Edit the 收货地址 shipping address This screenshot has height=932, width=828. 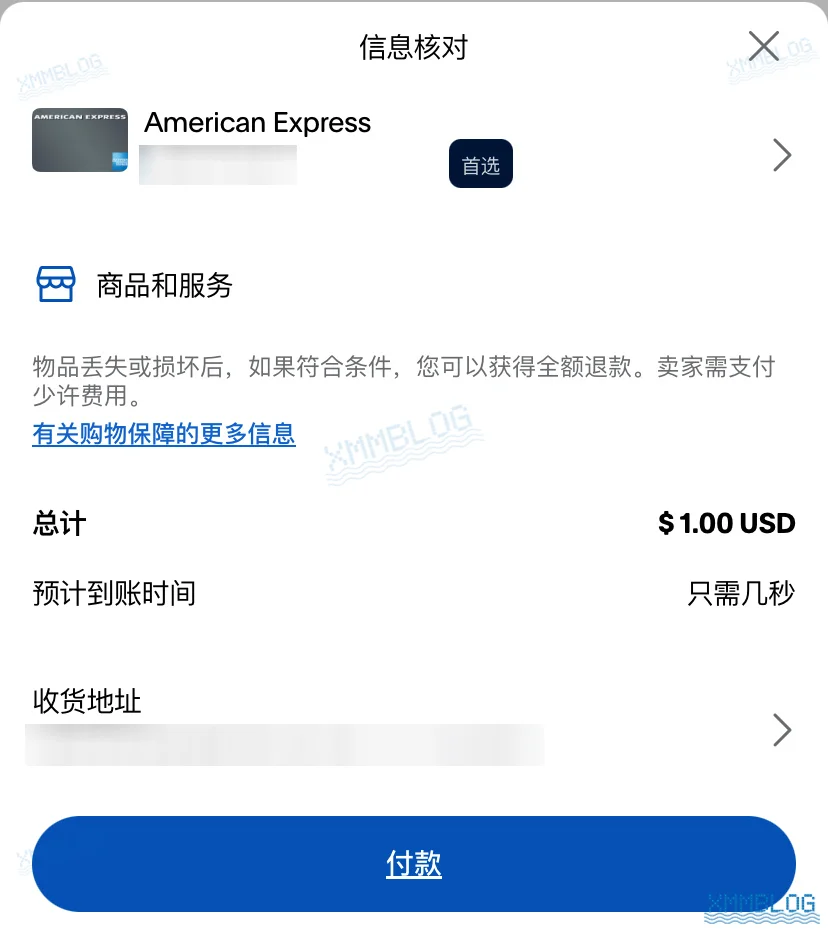coord(782,731)
